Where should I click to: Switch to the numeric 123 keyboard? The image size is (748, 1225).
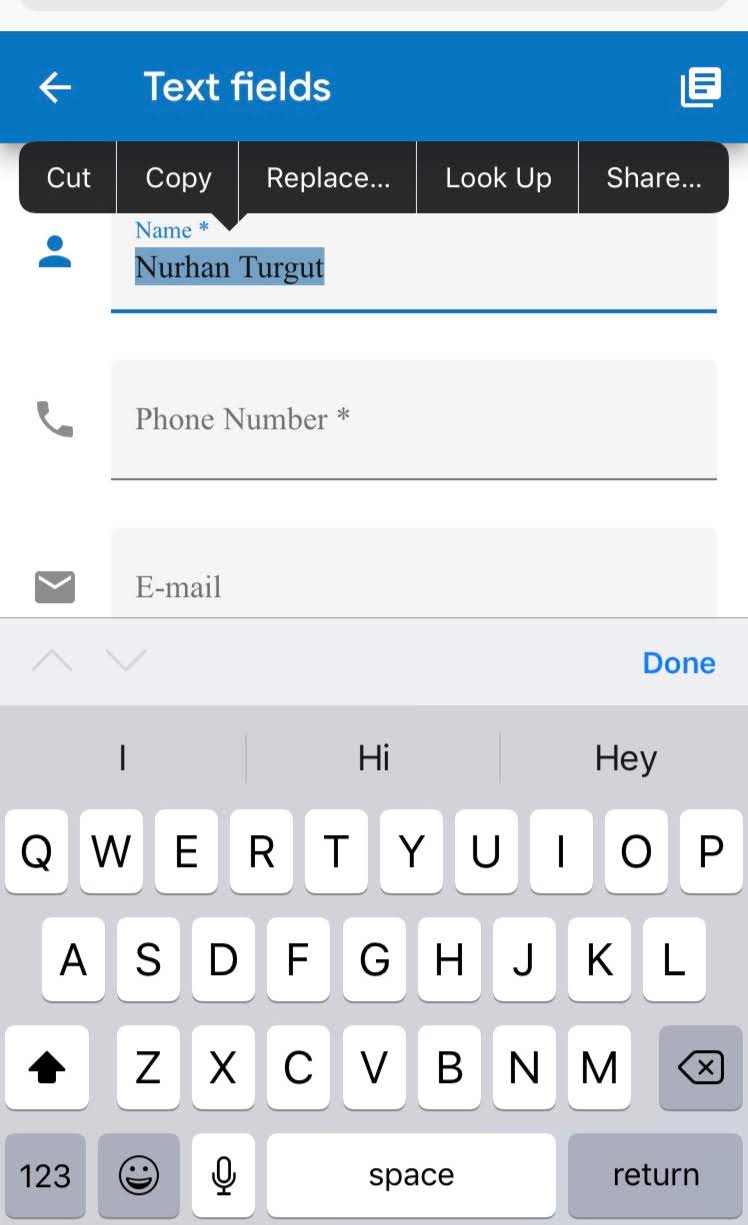tap(45, 1175)
